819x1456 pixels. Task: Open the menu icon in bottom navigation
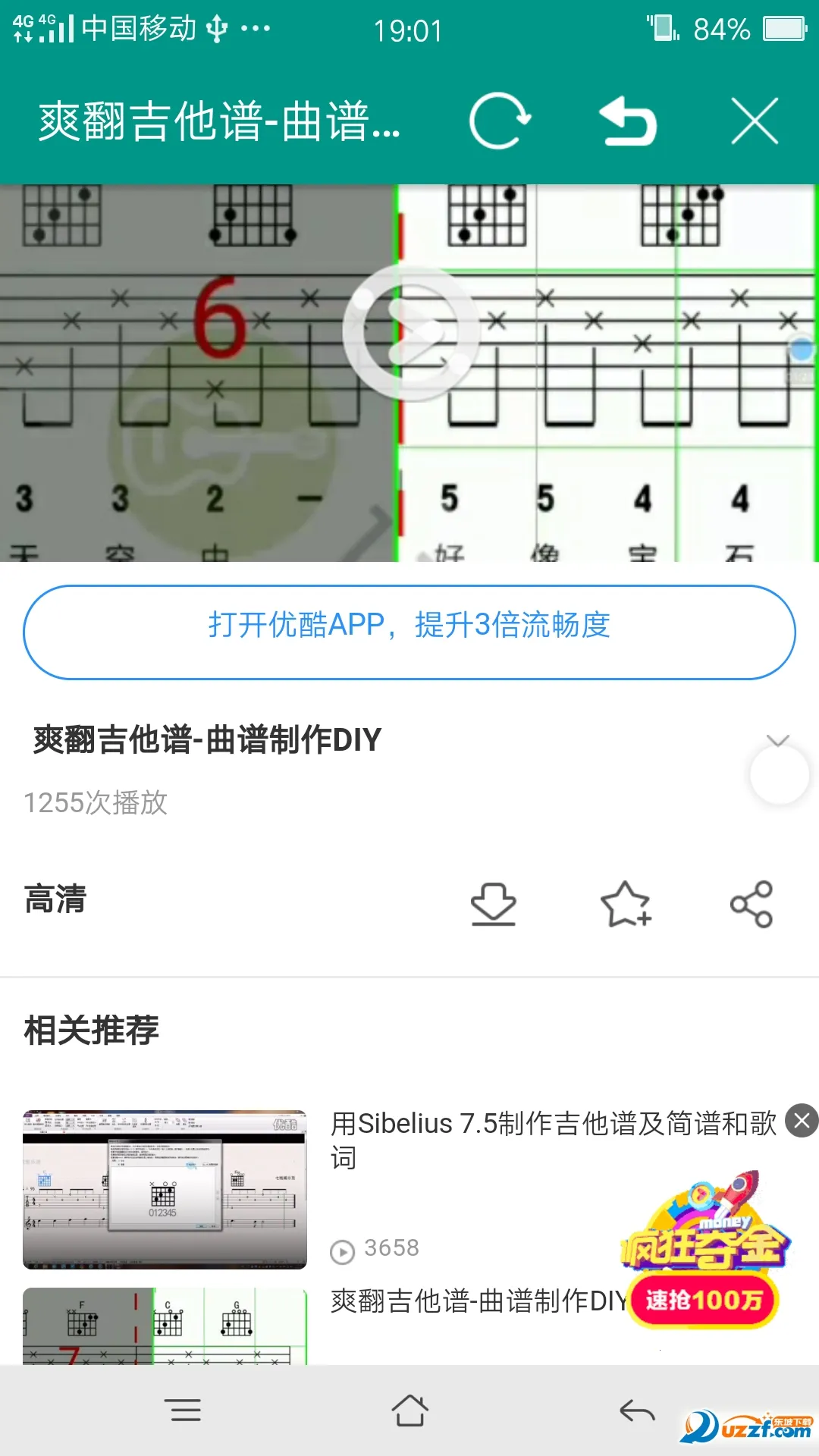click(184, 1409)
